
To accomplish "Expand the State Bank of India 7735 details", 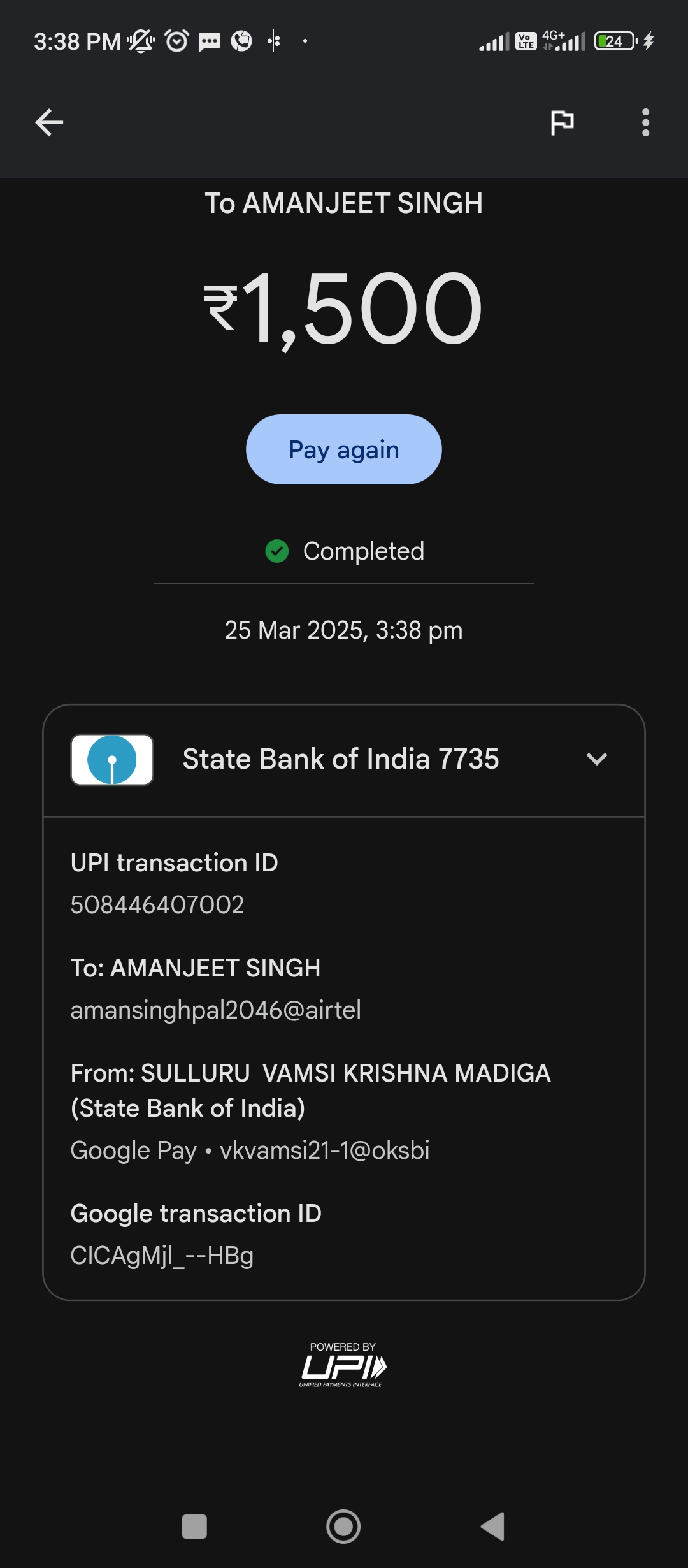I will 596,759.
